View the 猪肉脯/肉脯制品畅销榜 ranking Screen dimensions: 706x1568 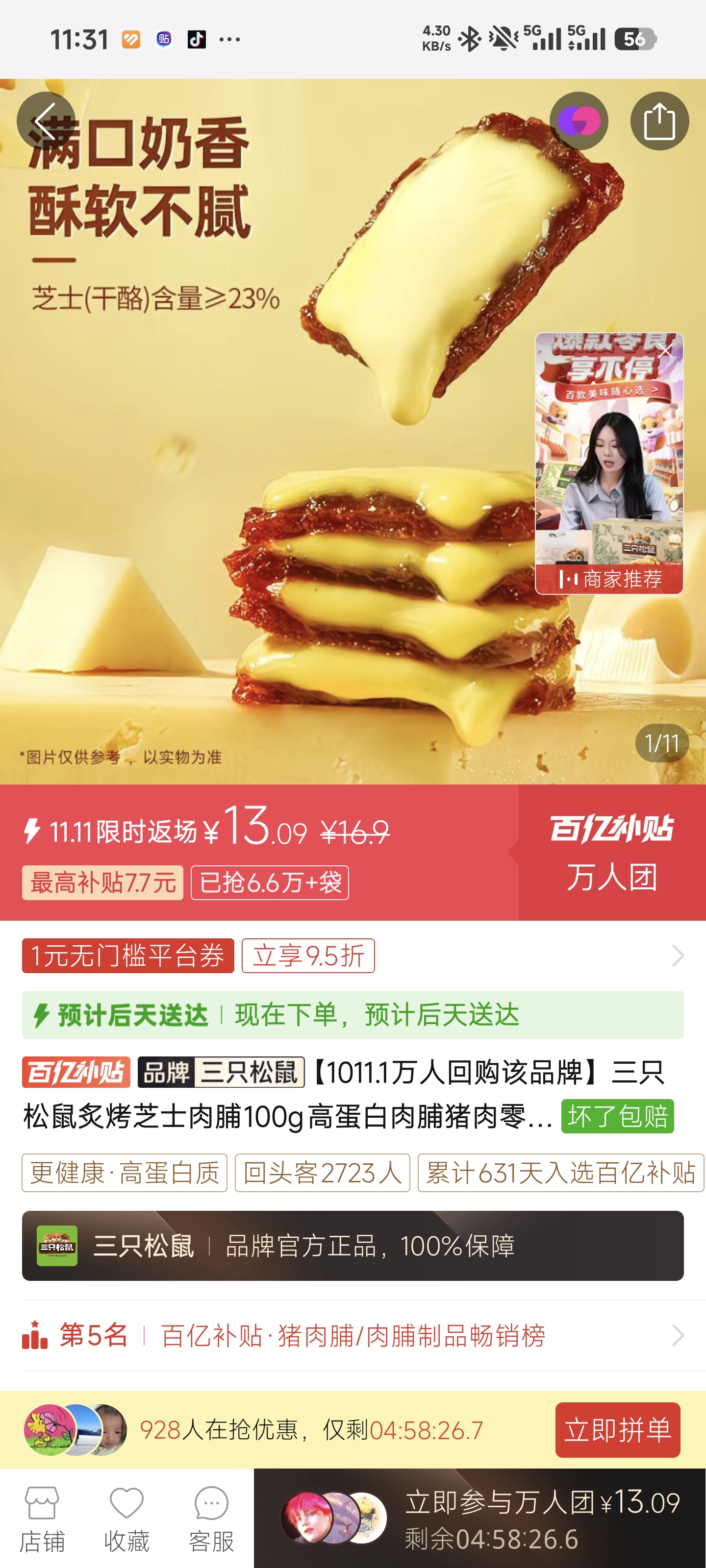click(353, 1335)
